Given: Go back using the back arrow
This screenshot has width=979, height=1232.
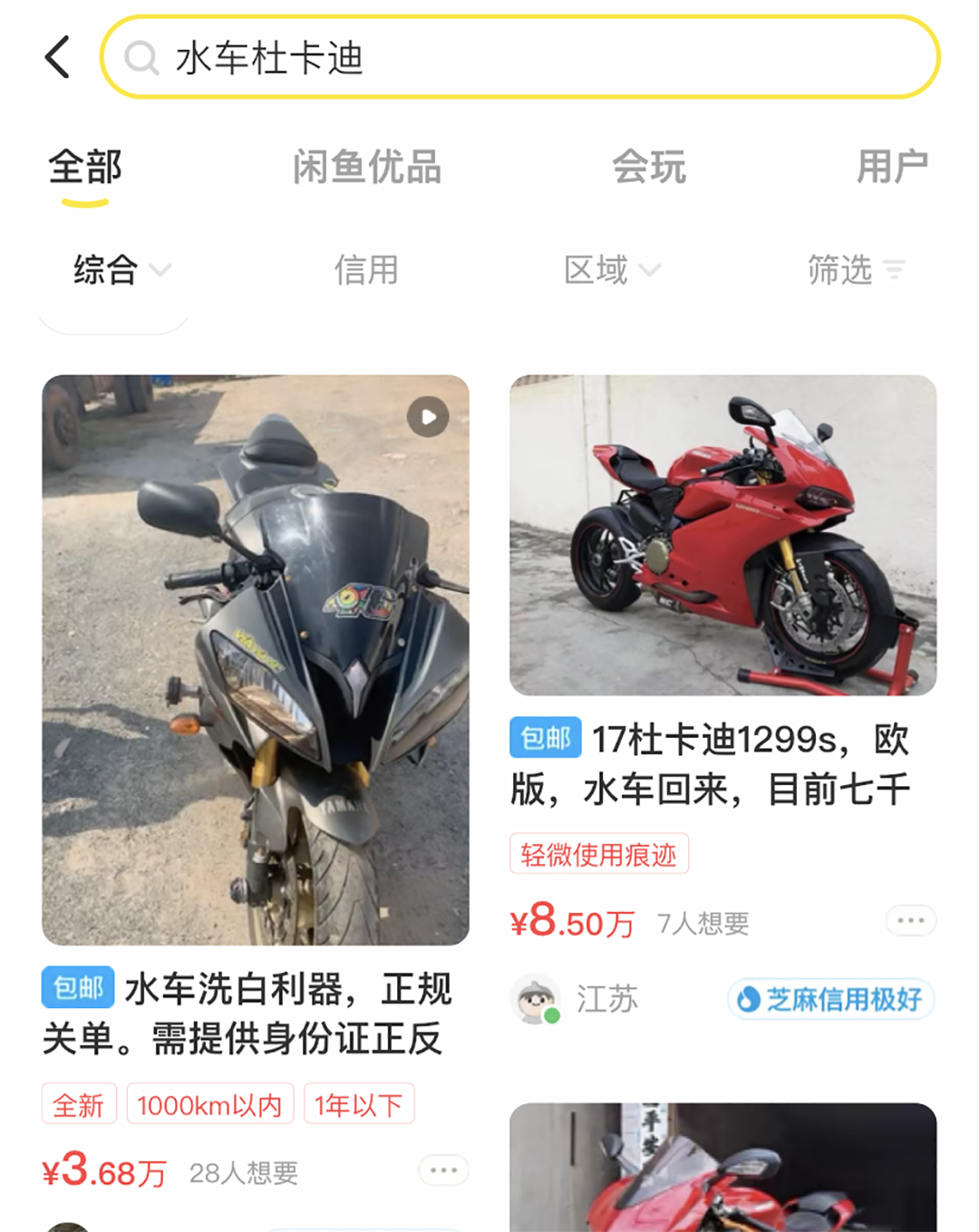Looking at the screenshot, I should coord(58,57).
